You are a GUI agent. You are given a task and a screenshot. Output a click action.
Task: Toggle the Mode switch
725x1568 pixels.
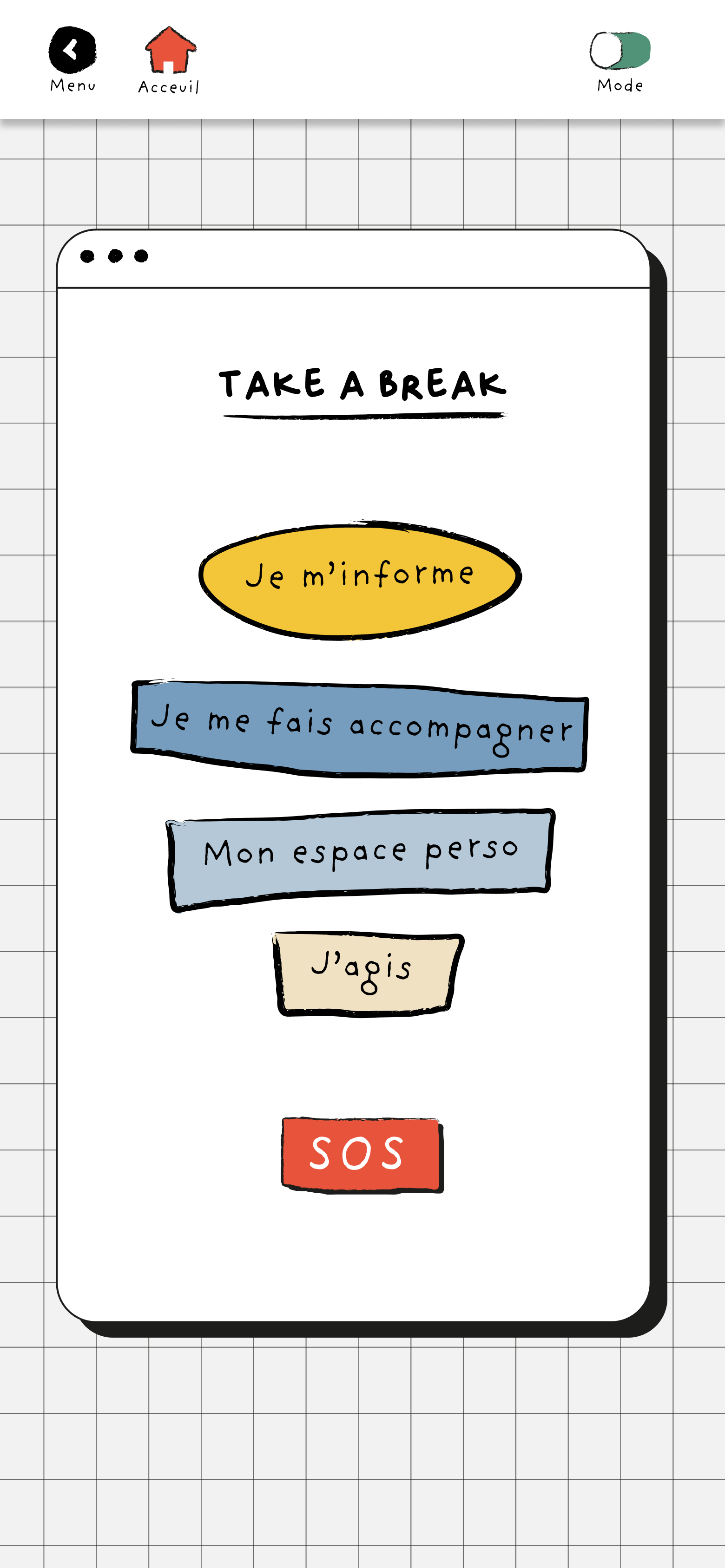[x=620, y=51]
